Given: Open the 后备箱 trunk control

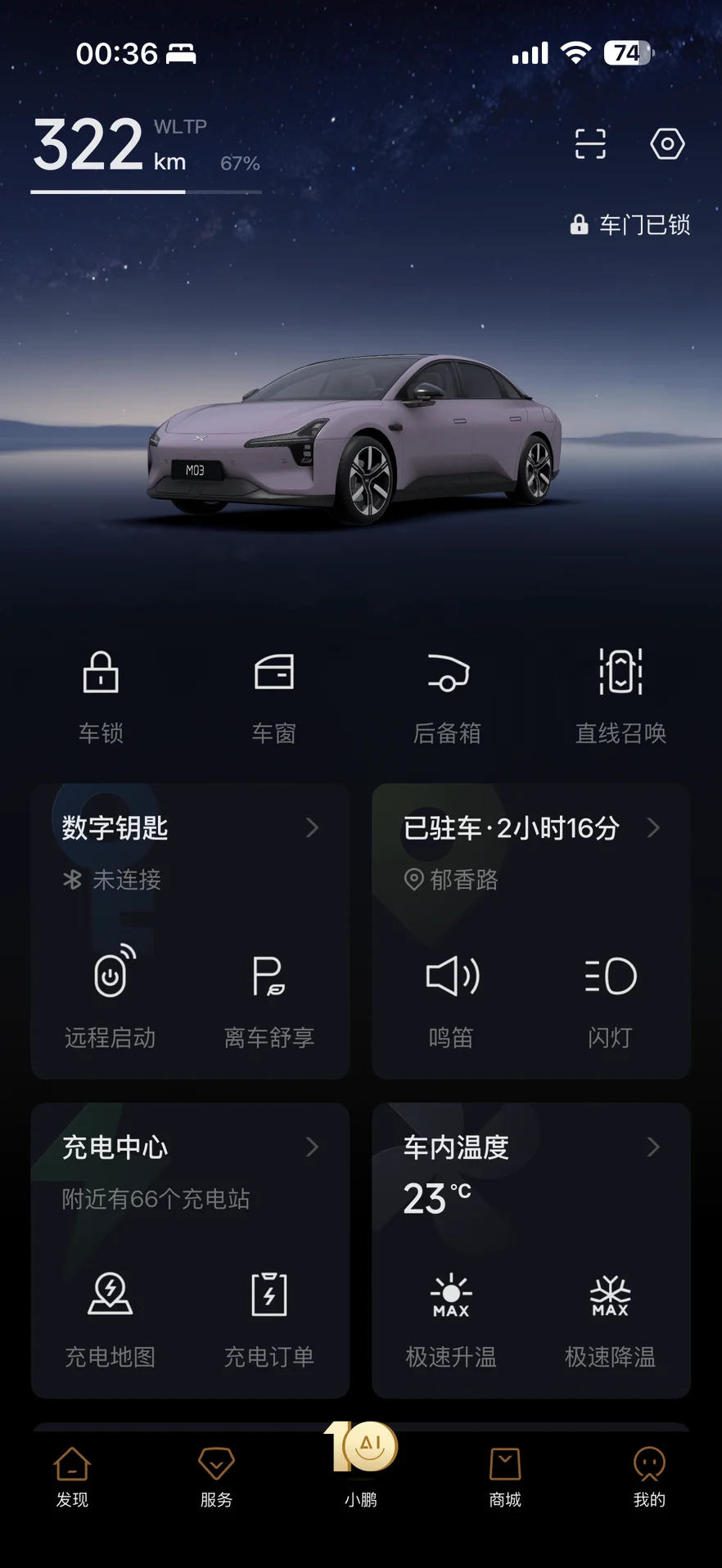Looking at the screenshot, I should [x=447, y=695].
